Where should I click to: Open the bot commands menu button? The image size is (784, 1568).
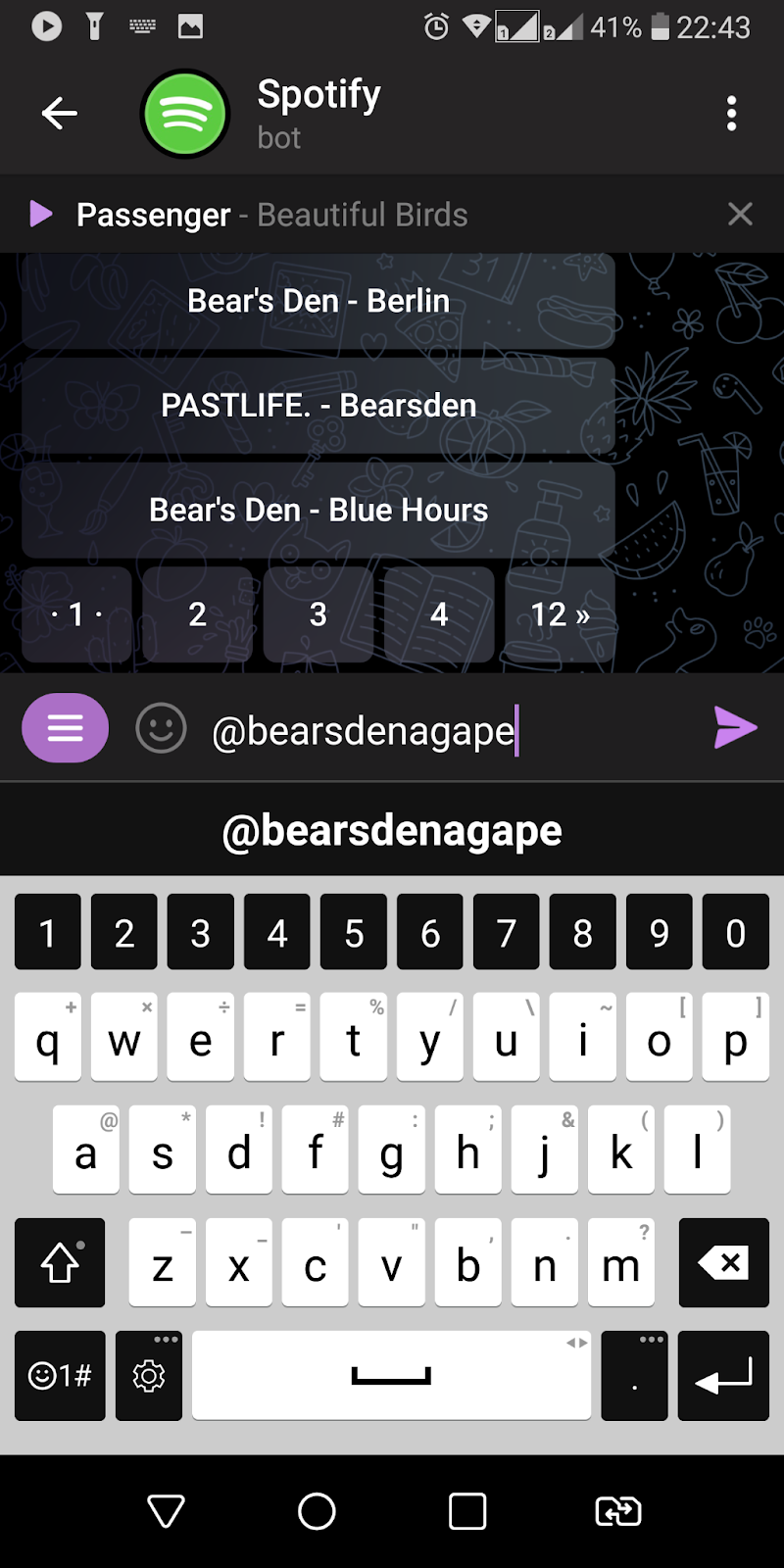pos(65,728)
